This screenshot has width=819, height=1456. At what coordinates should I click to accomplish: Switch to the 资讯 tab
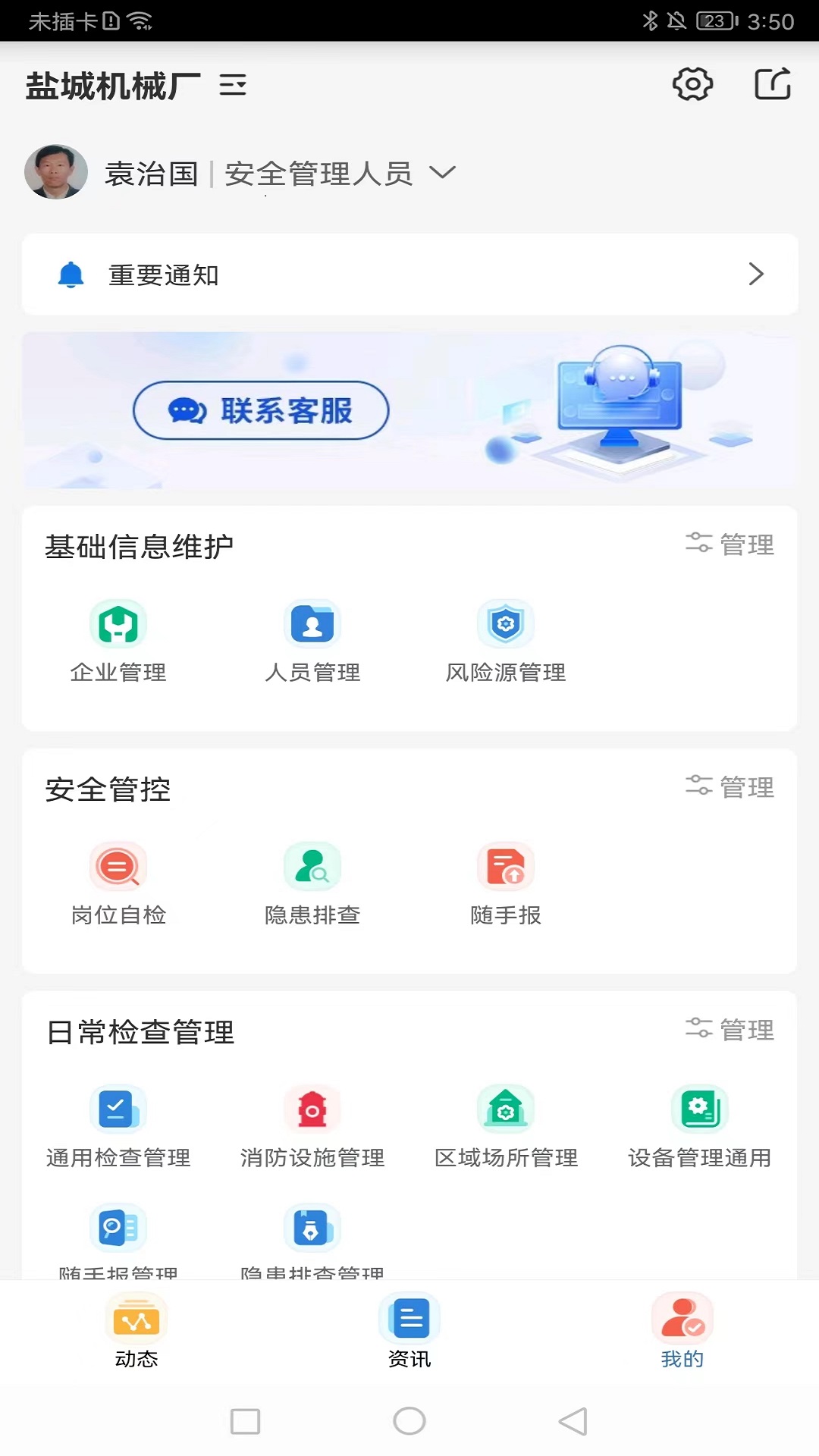pyautogui.click(x=409, y=1332)
